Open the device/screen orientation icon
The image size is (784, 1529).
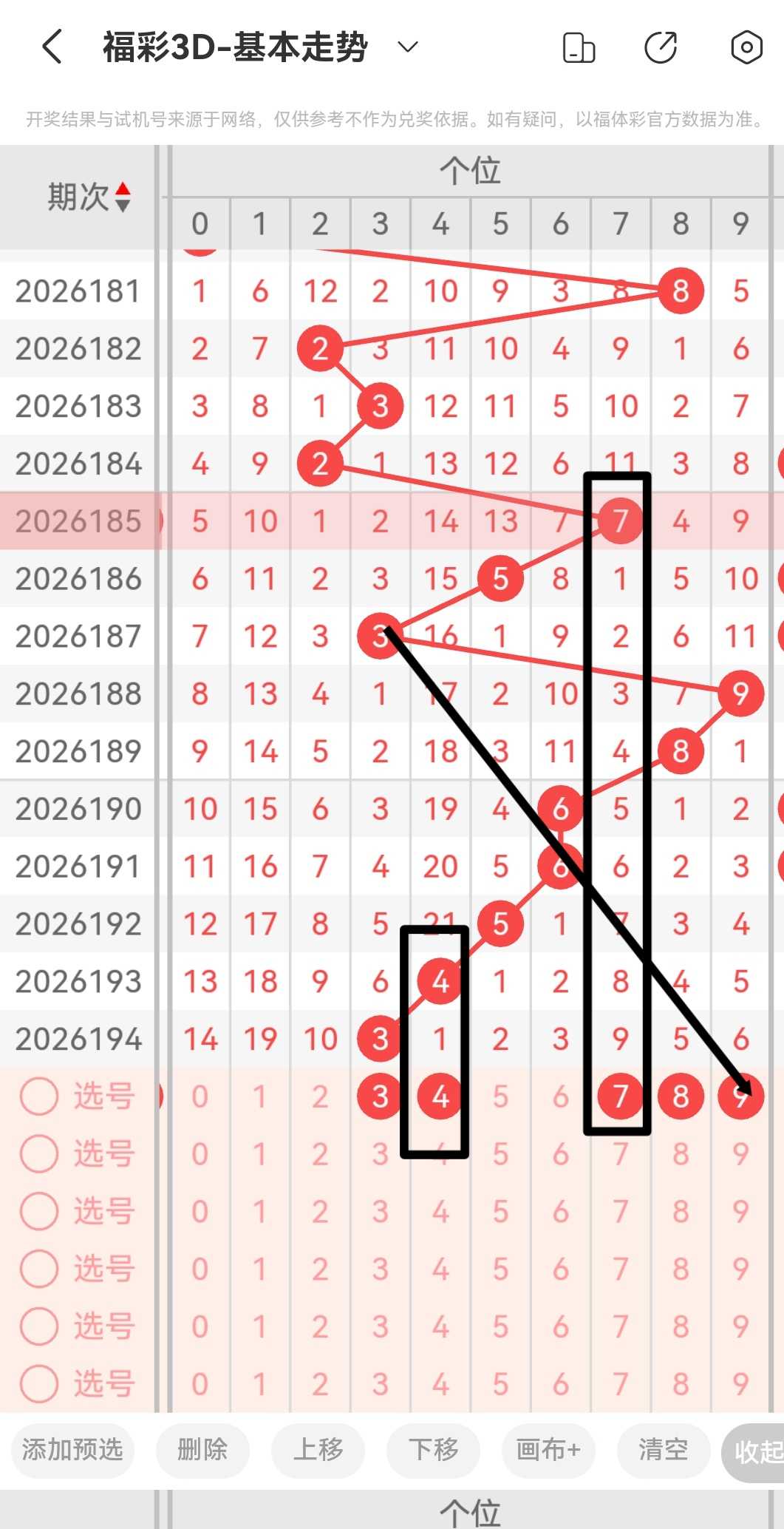[579, 48]
